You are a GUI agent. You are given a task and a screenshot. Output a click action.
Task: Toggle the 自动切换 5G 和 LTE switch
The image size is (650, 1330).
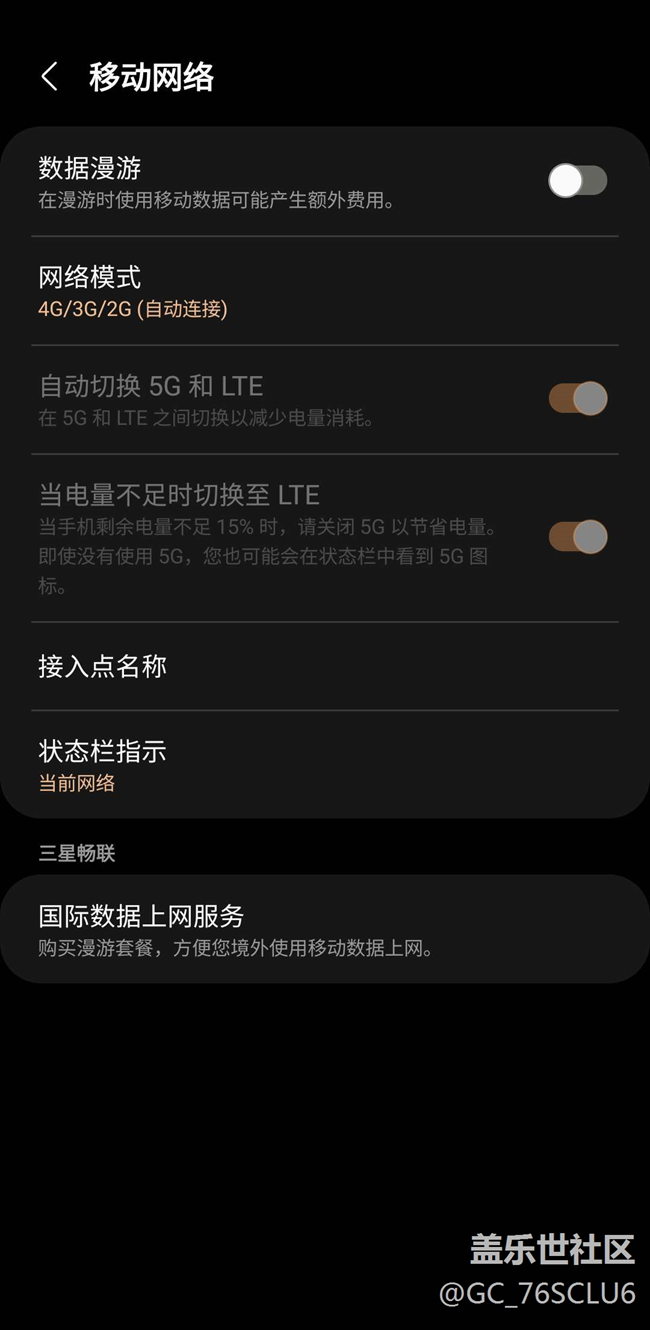pos(577,398)
